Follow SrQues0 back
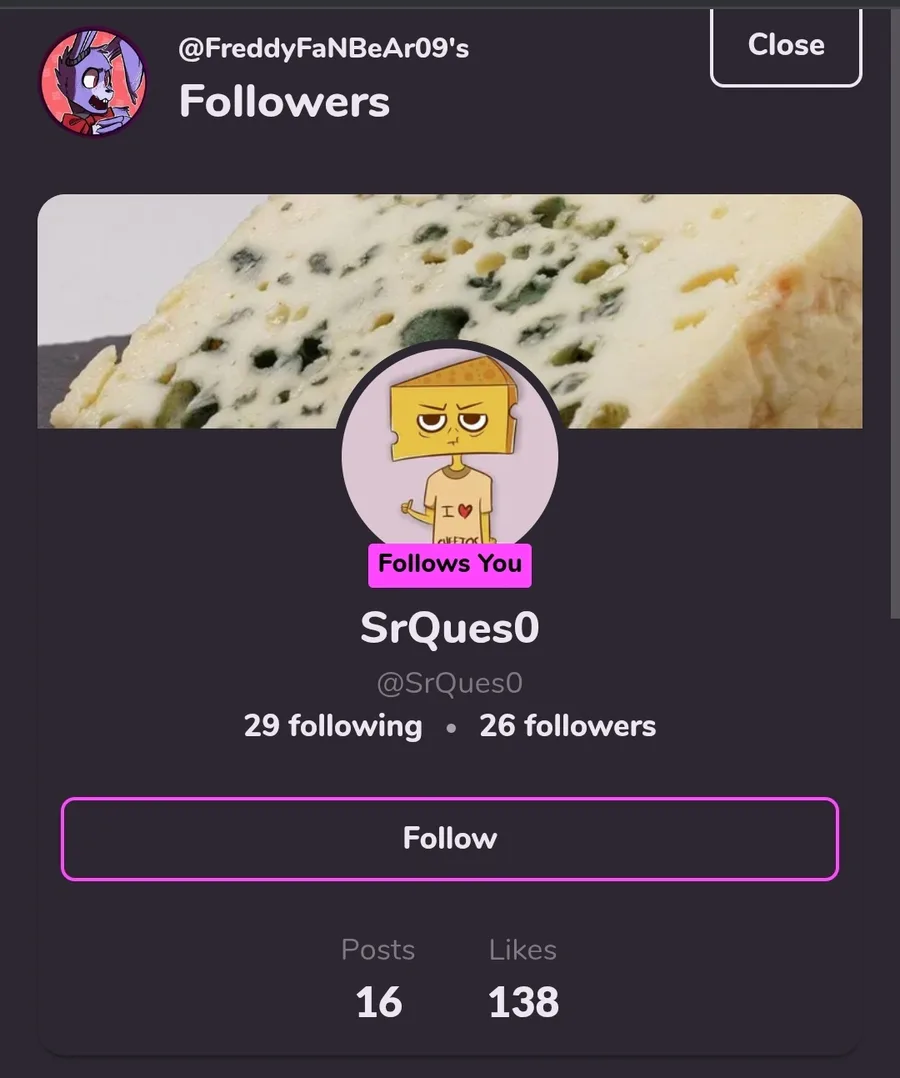900x1078 pixels. 450,839
